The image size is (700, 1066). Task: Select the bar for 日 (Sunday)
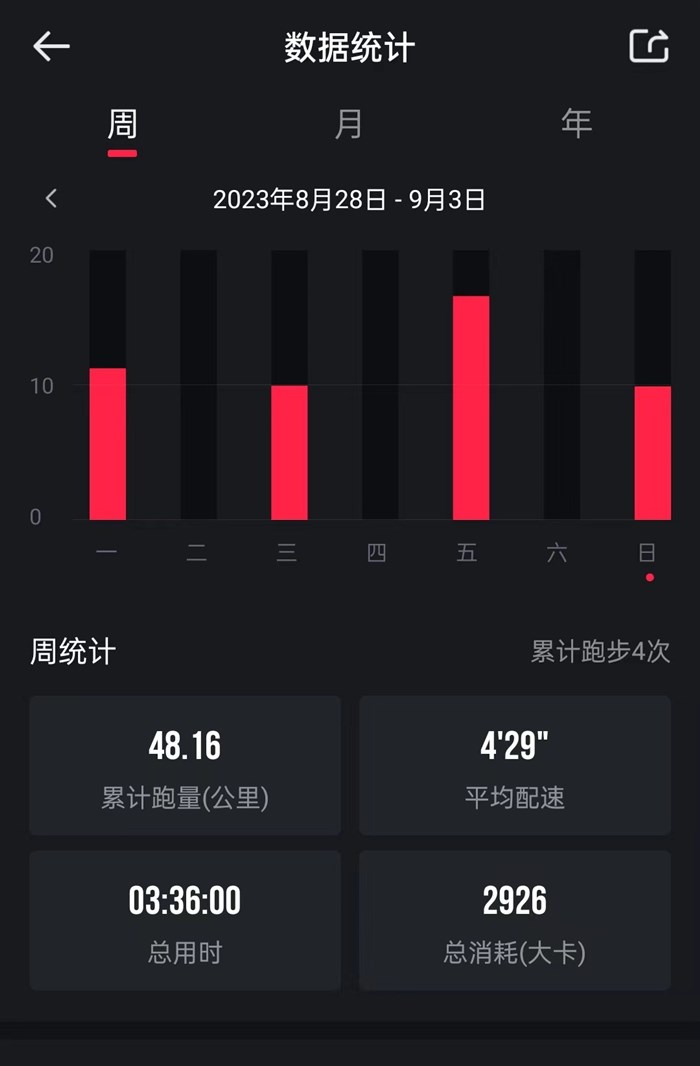(x=652, y=452)
